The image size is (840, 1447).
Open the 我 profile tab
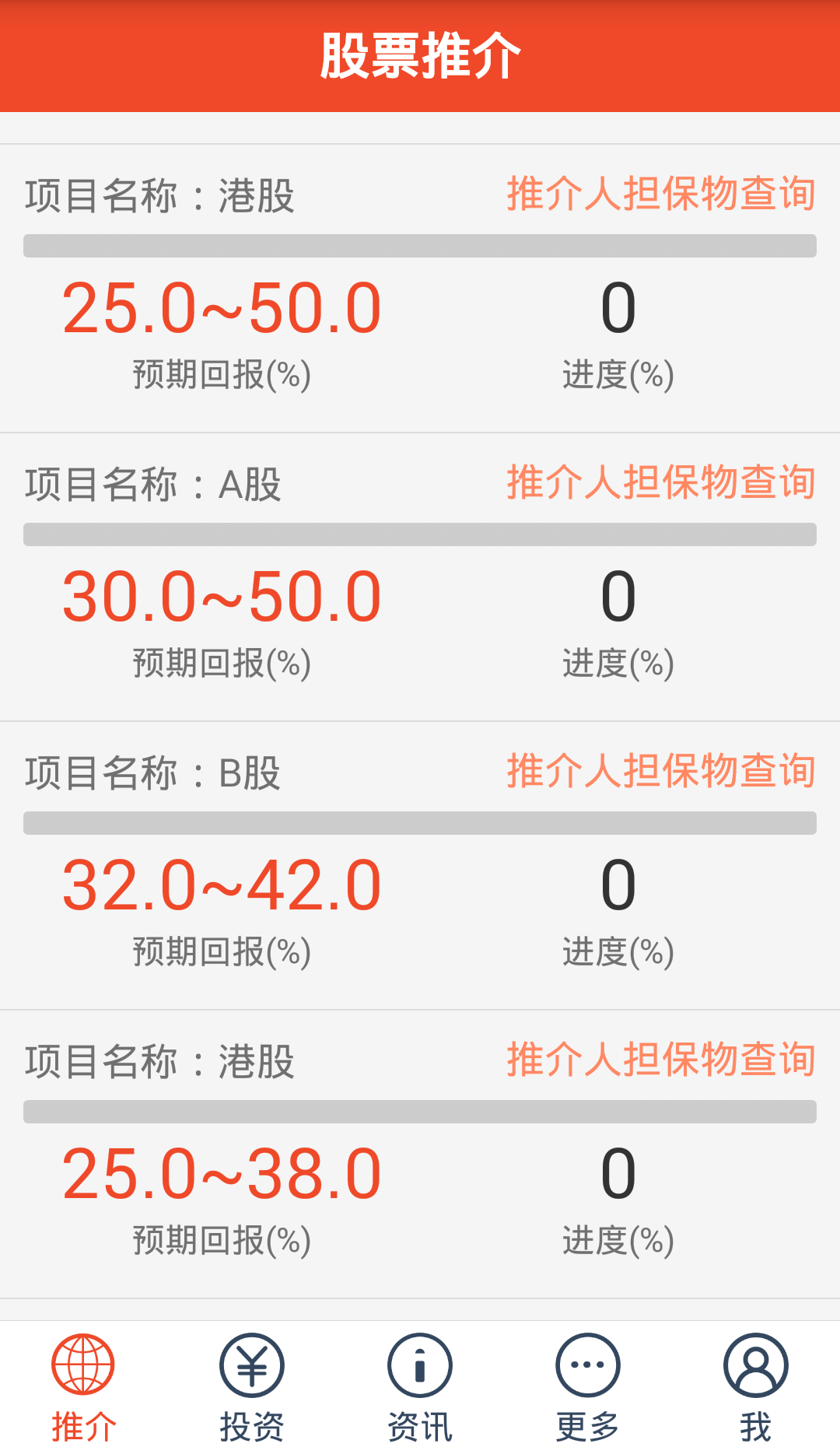[755, 1385]
